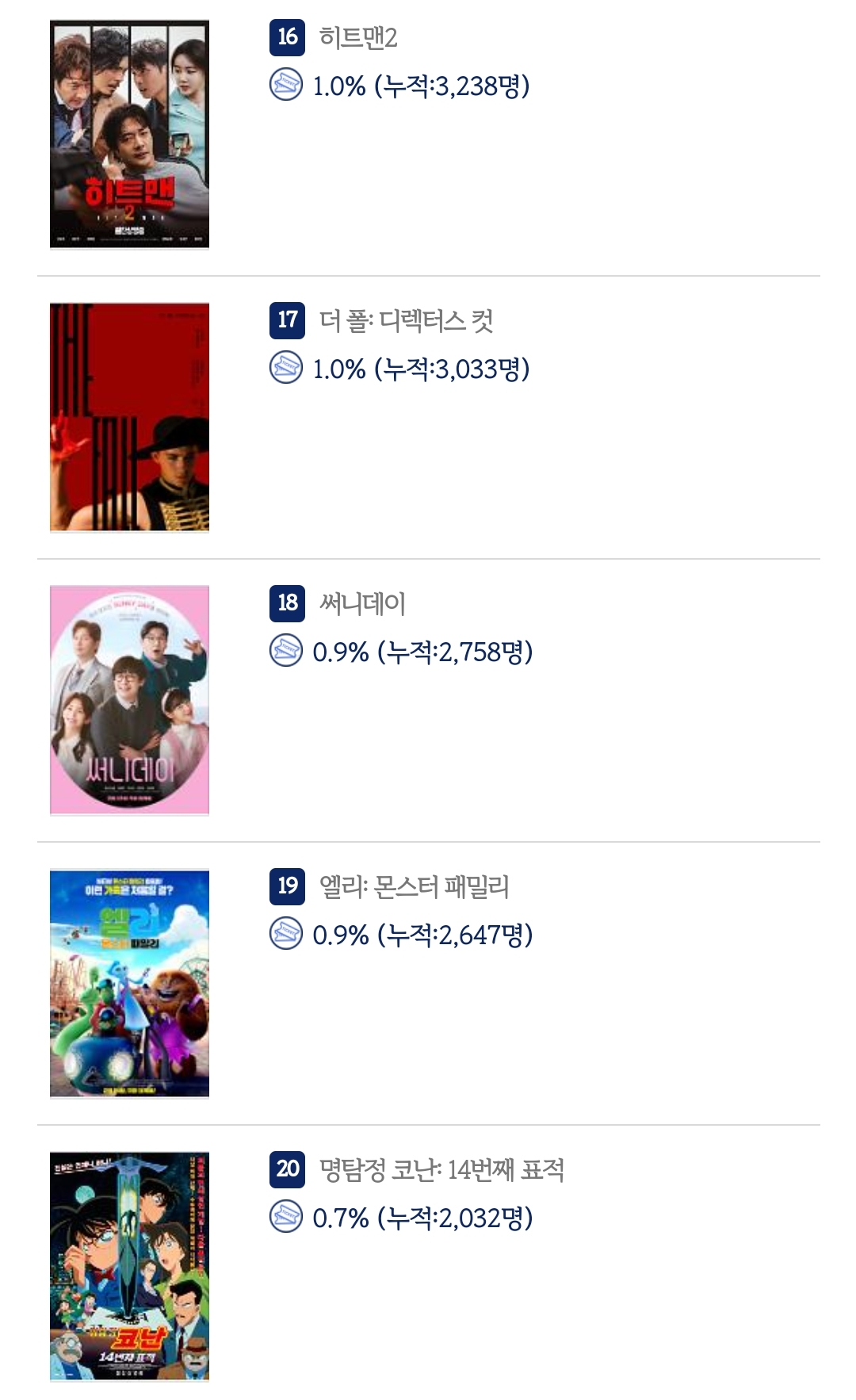Open the 히트맨2 title link

357,37
